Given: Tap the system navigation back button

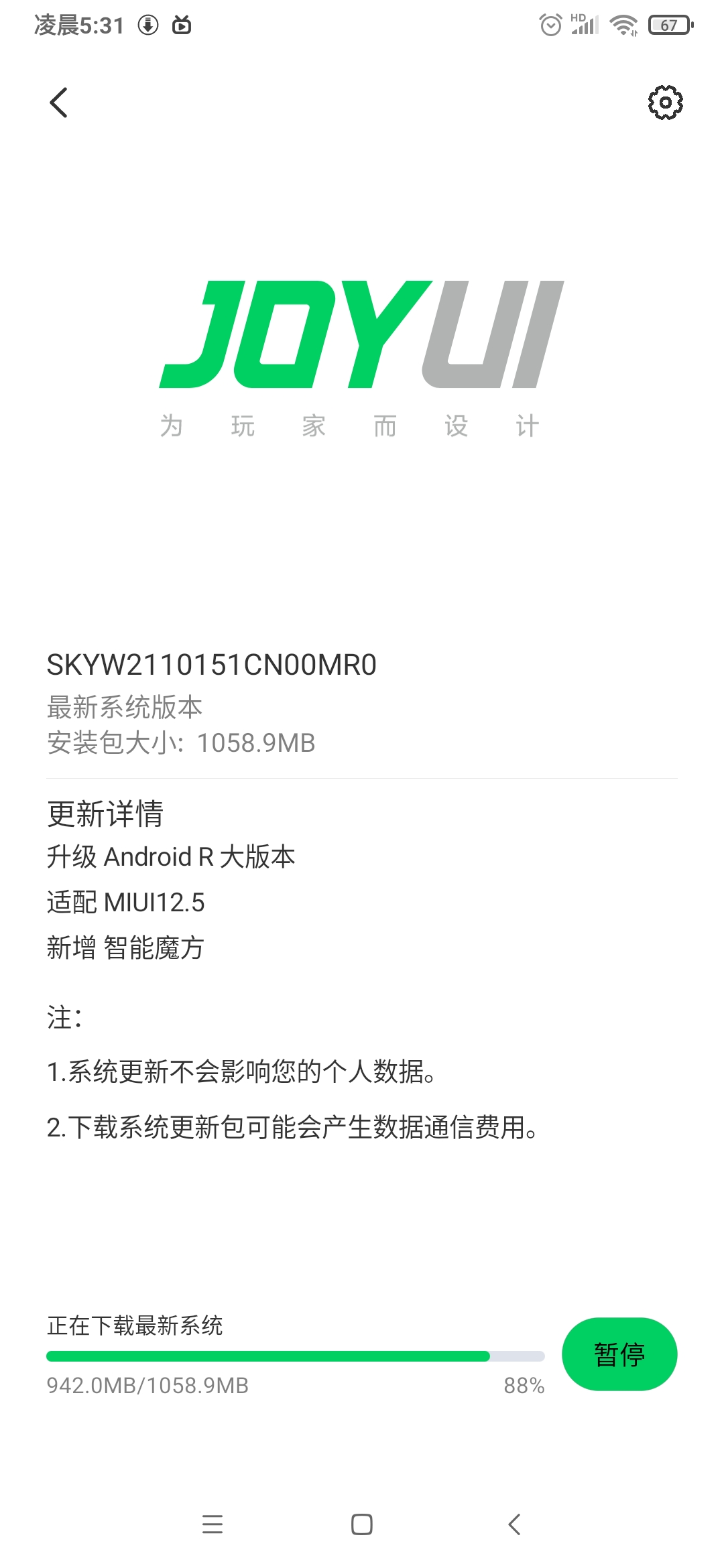Looking at the screenshot, I should tap(514, 1524).
